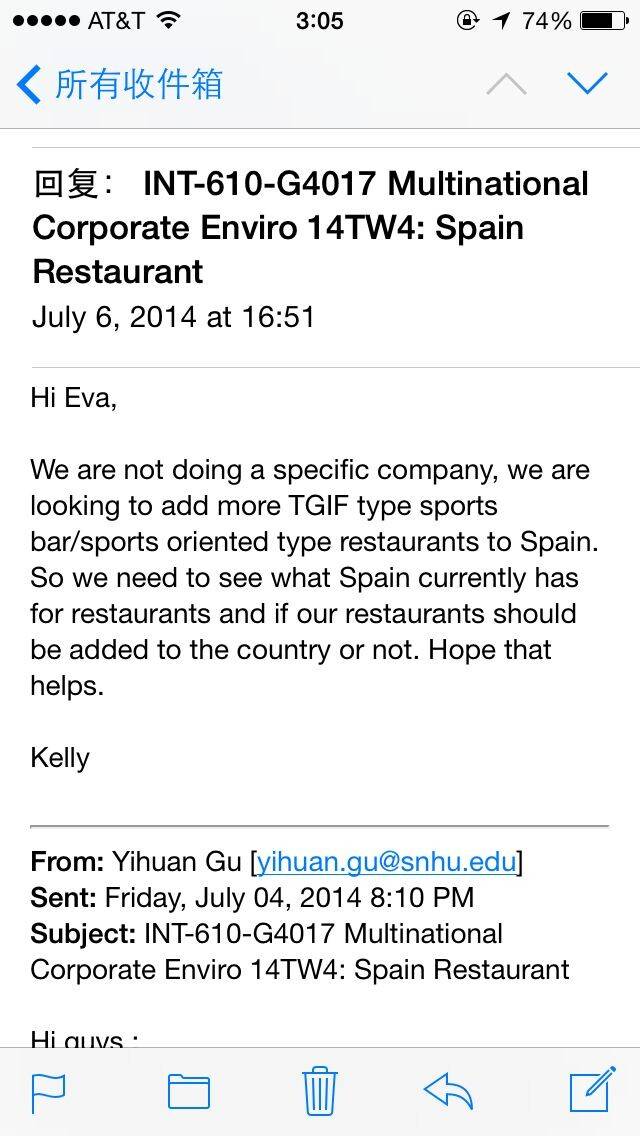This screenshot has width=640, height=1136.
Task: Open the yihuan.gu@snhu.edu email link
Action: 386,862
